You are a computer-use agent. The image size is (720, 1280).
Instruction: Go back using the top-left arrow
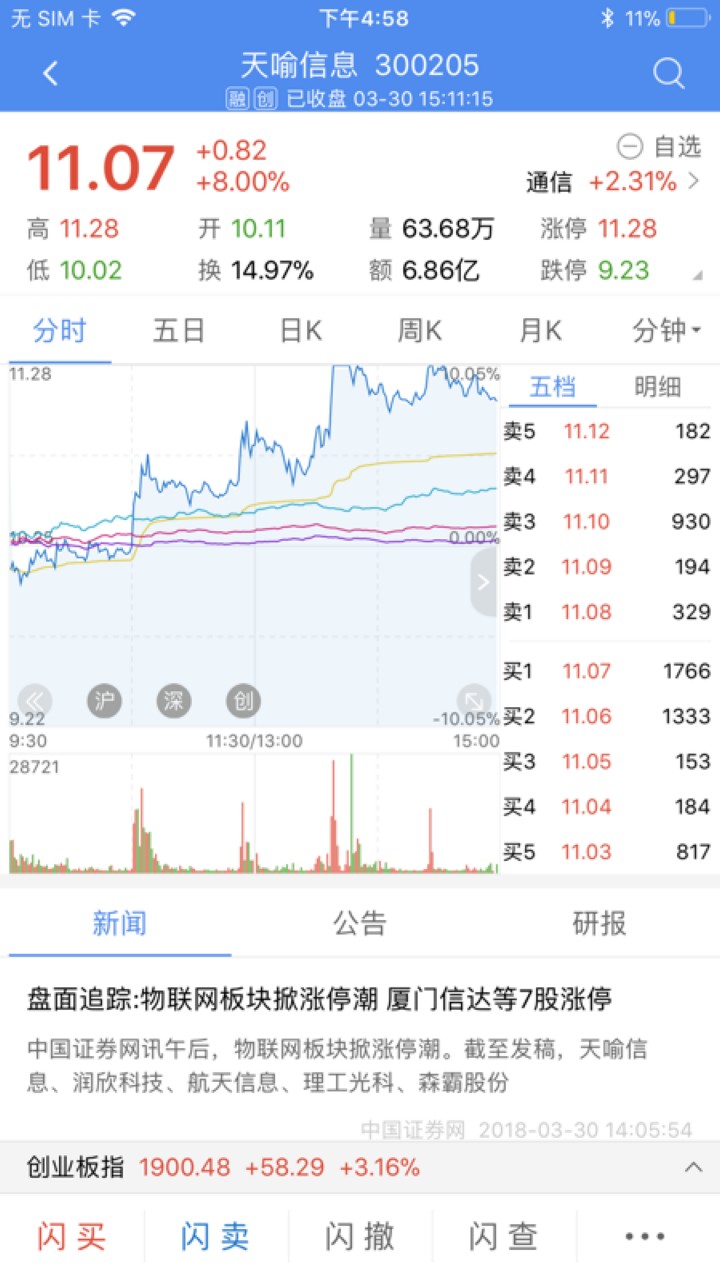51,73
